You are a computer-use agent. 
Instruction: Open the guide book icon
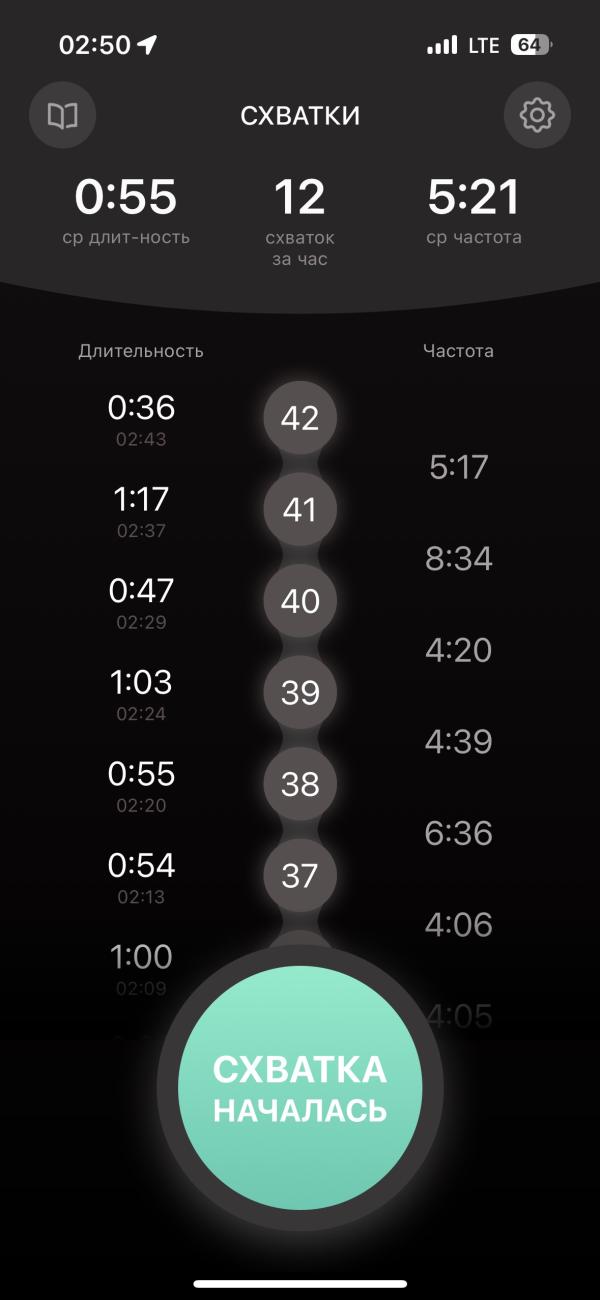coord(63,116)
